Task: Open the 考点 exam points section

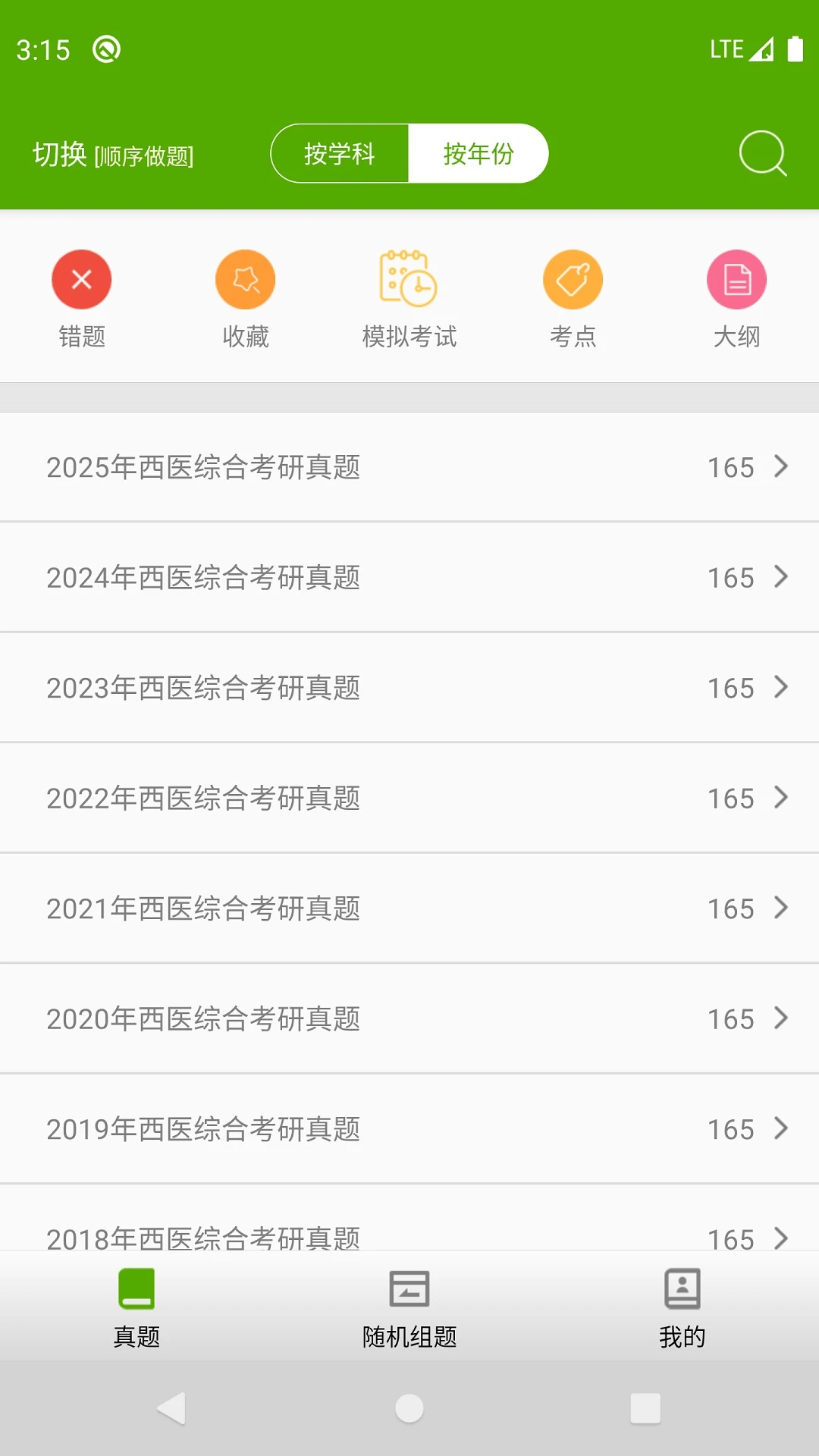Action: point(573,296)
